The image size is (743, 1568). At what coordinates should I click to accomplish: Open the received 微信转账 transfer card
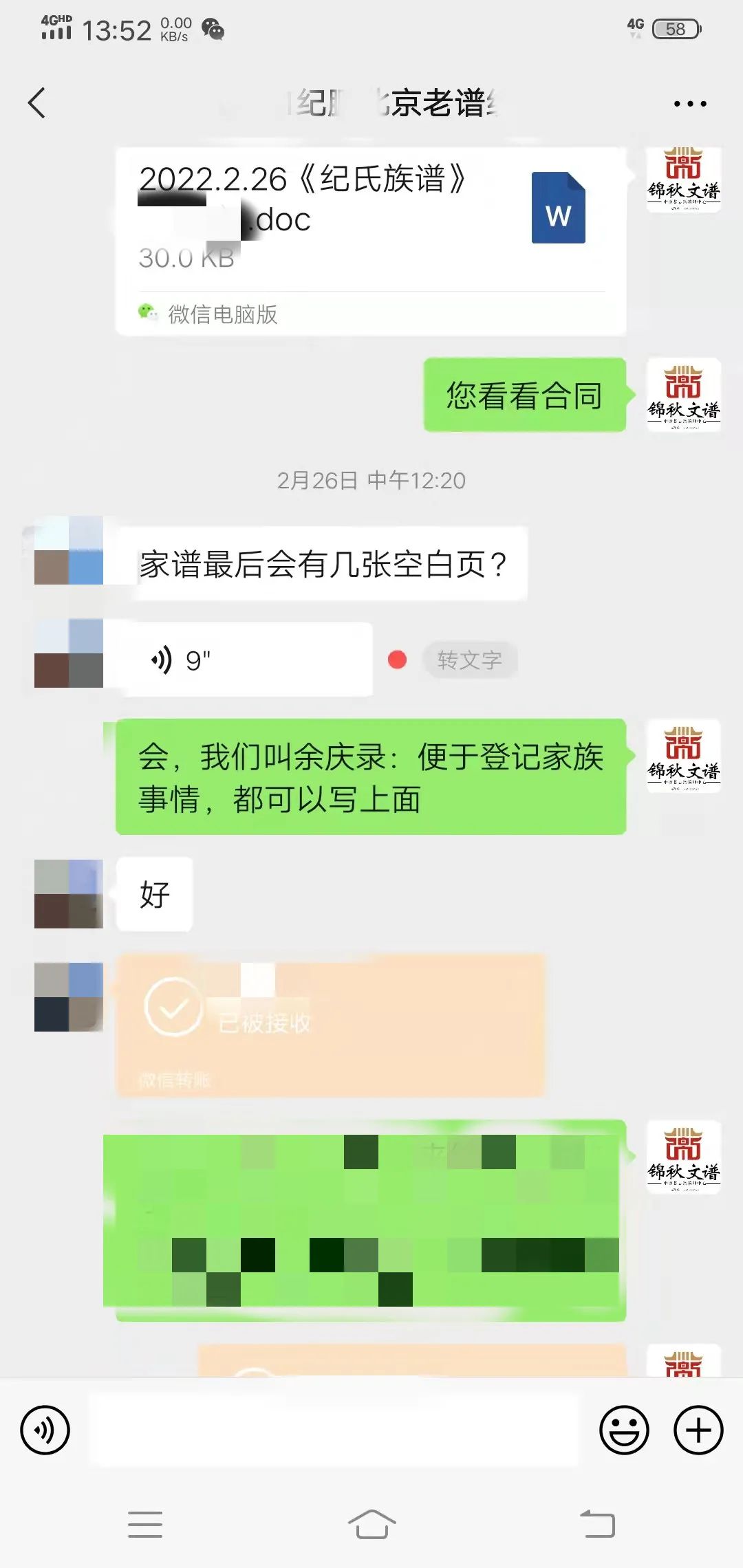click(x=330, y=1025)
